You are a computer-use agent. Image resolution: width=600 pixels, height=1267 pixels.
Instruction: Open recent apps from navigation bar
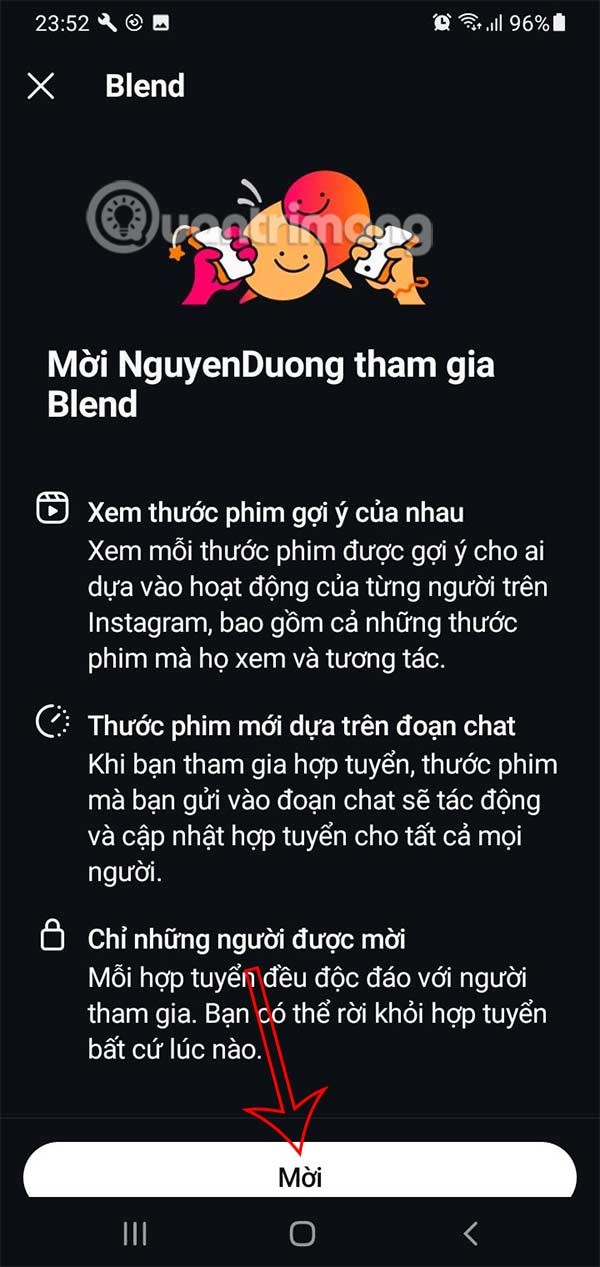click(135, 1233)
